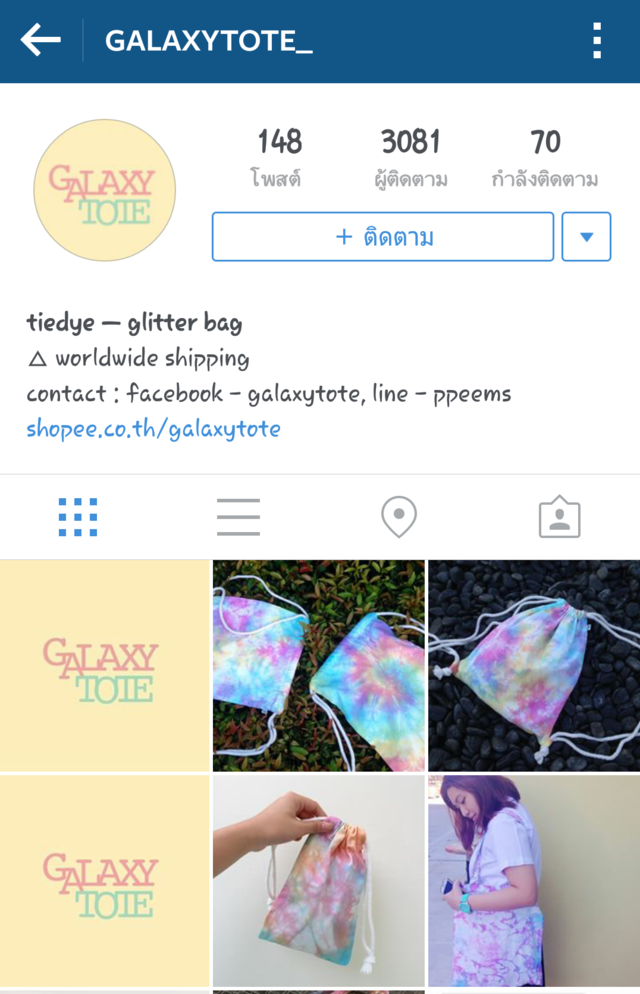640x994 pixels.
Task: Open the photo map location tab
Action: click(399, 517)
